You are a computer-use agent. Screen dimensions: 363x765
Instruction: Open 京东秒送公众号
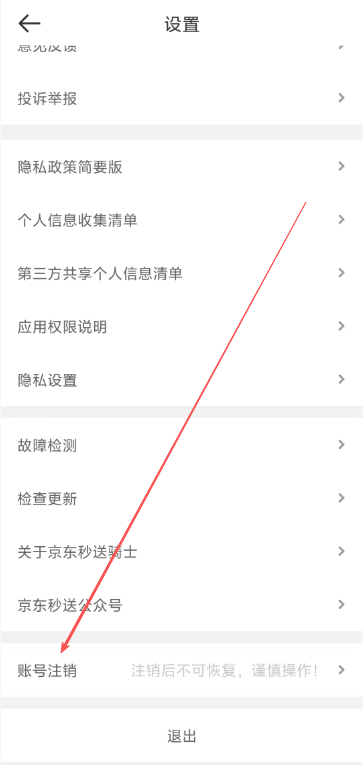tap(182, 605)
